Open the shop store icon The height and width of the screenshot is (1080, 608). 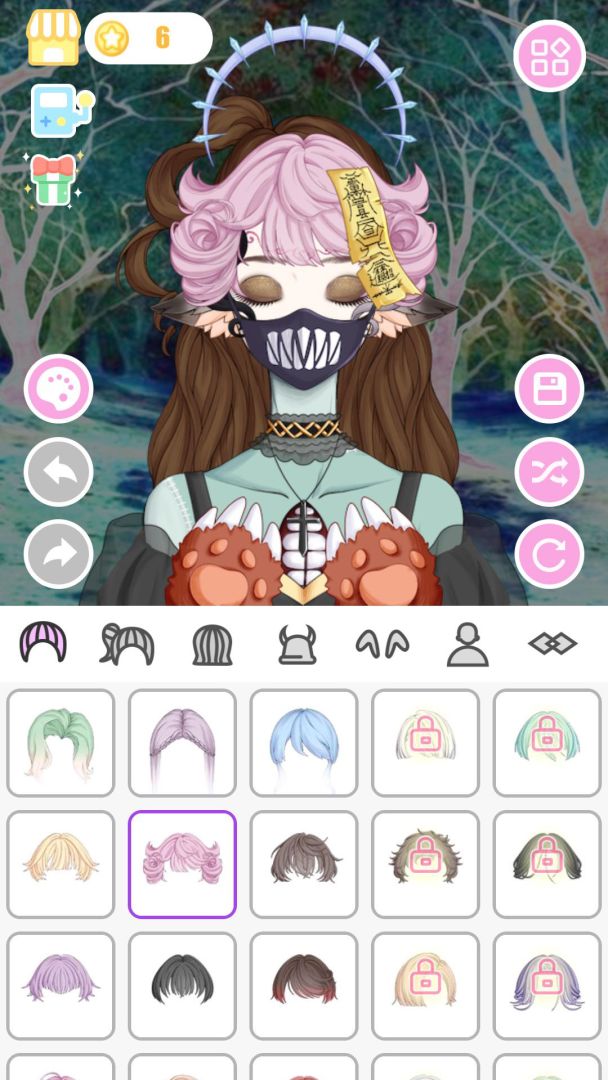pos(53,38)
